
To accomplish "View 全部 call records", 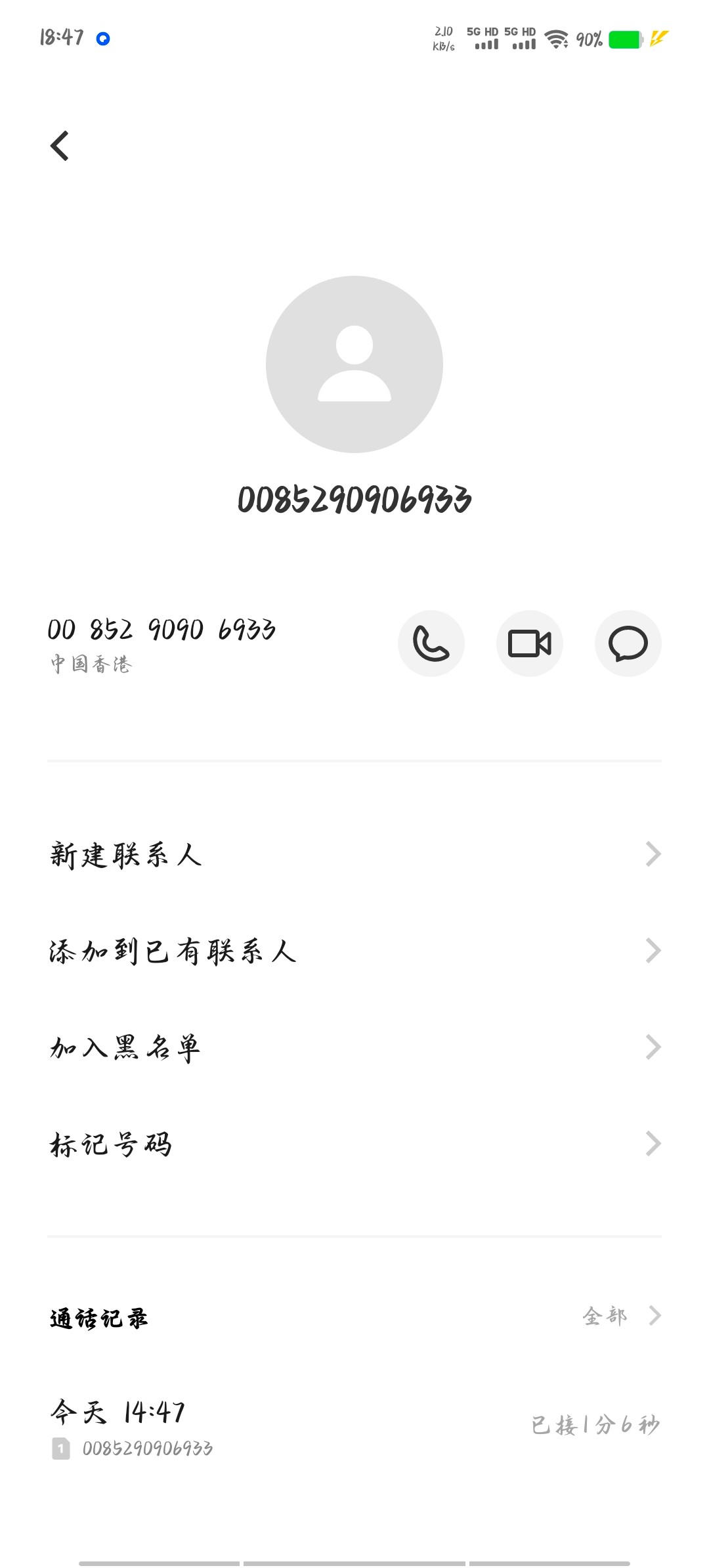I will tap(620, 1316).
